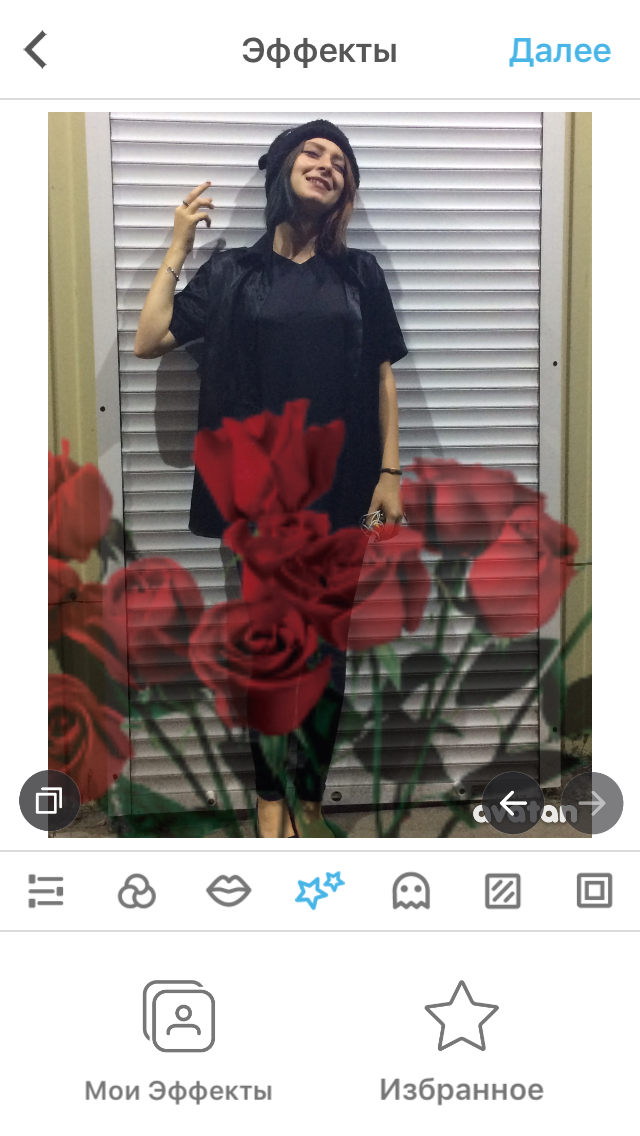This screenshot has height=1136, width=640.
Task: Undo the last edit with the left arrow
Action: (513, 803)
